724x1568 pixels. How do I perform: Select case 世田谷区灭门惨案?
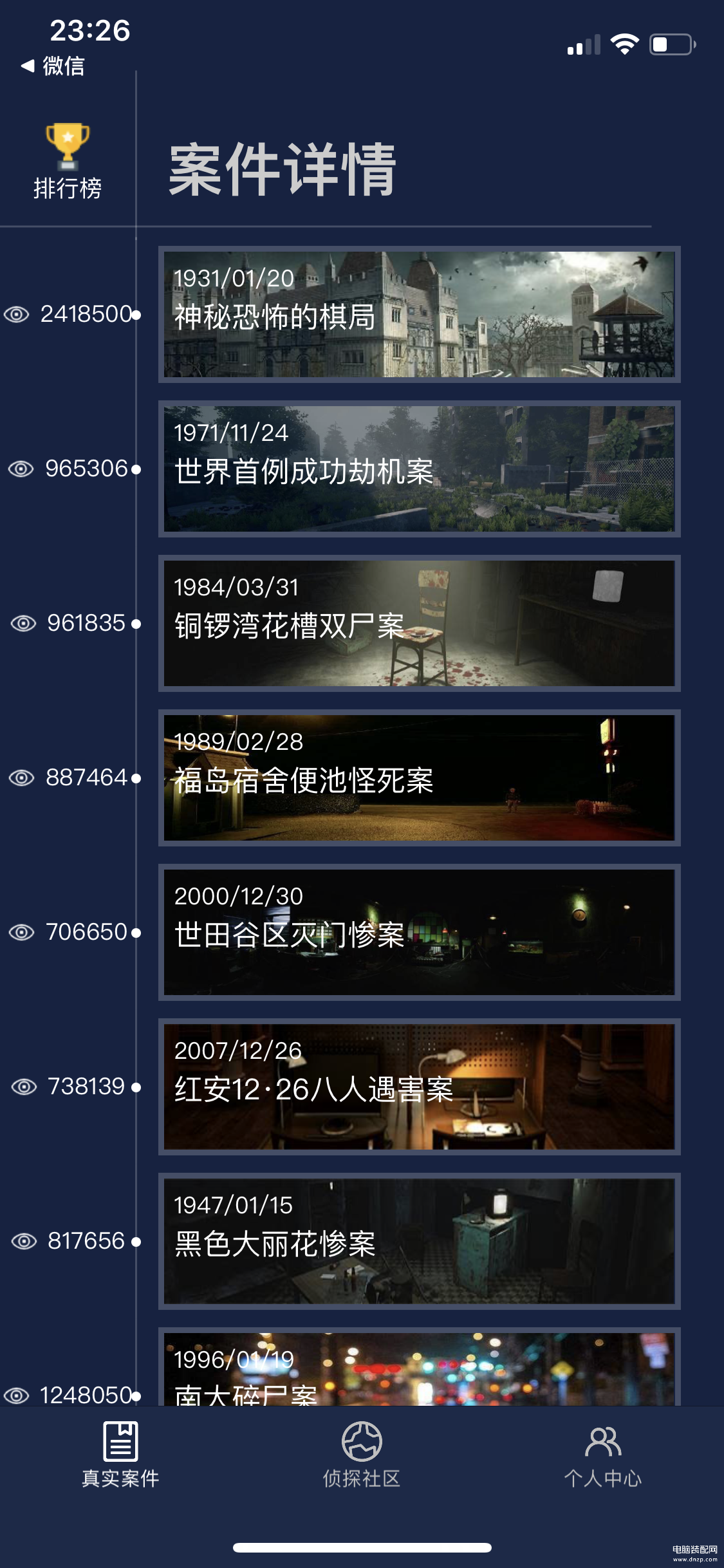[419, 932]
